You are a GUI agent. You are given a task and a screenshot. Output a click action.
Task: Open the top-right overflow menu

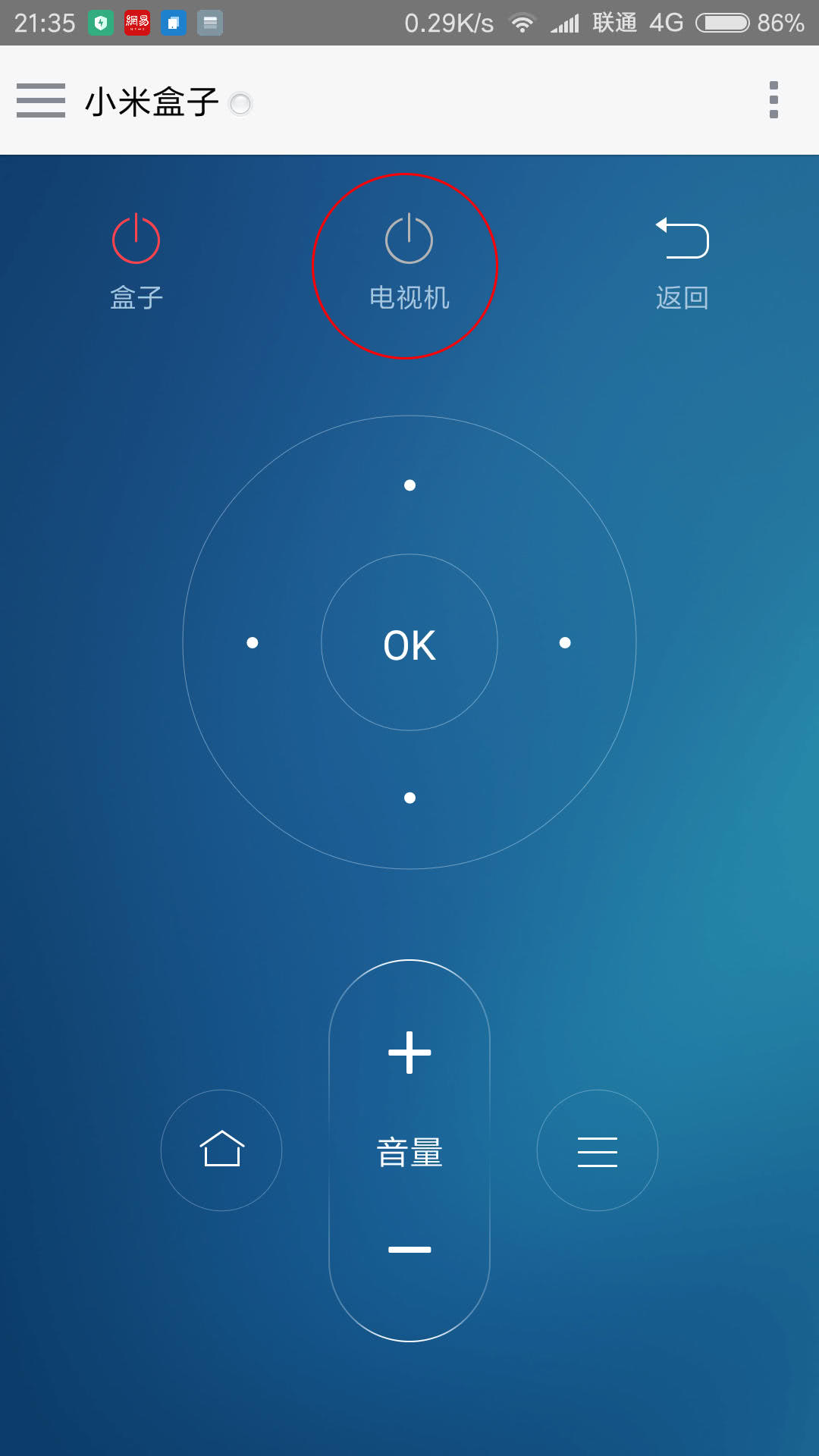tap(773, 100)
